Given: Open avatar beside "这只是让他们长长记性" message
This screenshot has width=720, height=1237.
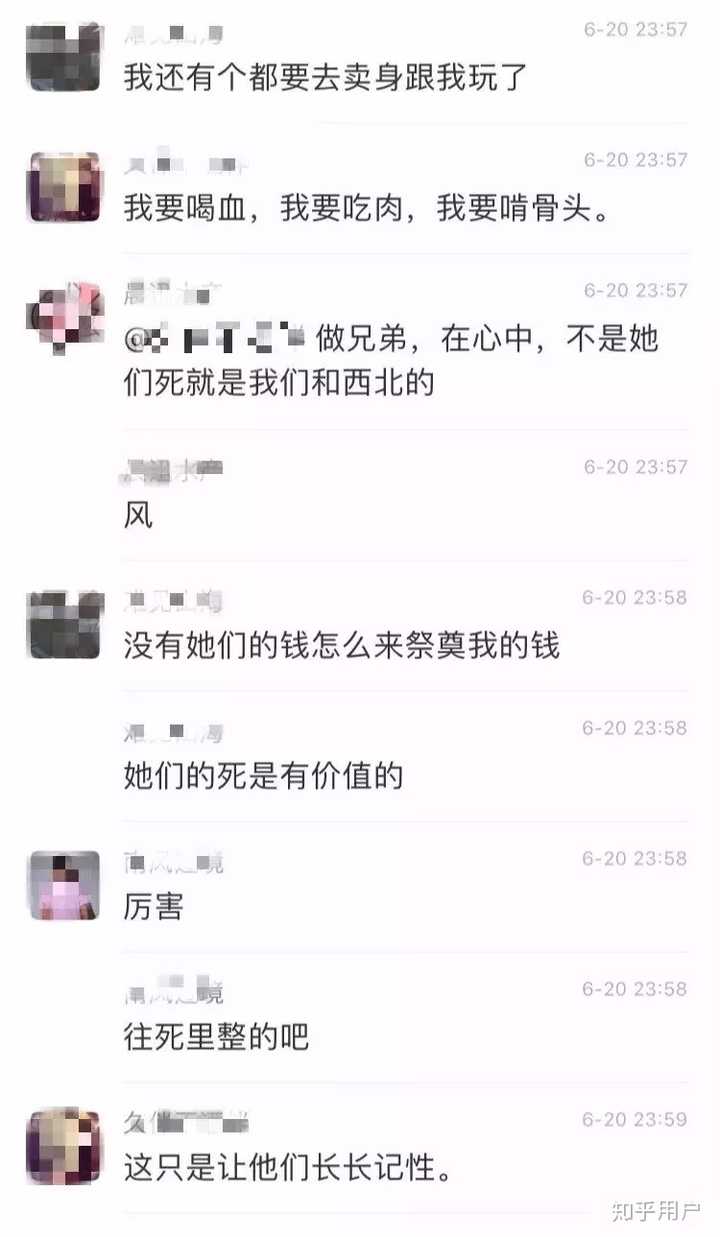Looking at the screenshot, I should coord(64,1146).
